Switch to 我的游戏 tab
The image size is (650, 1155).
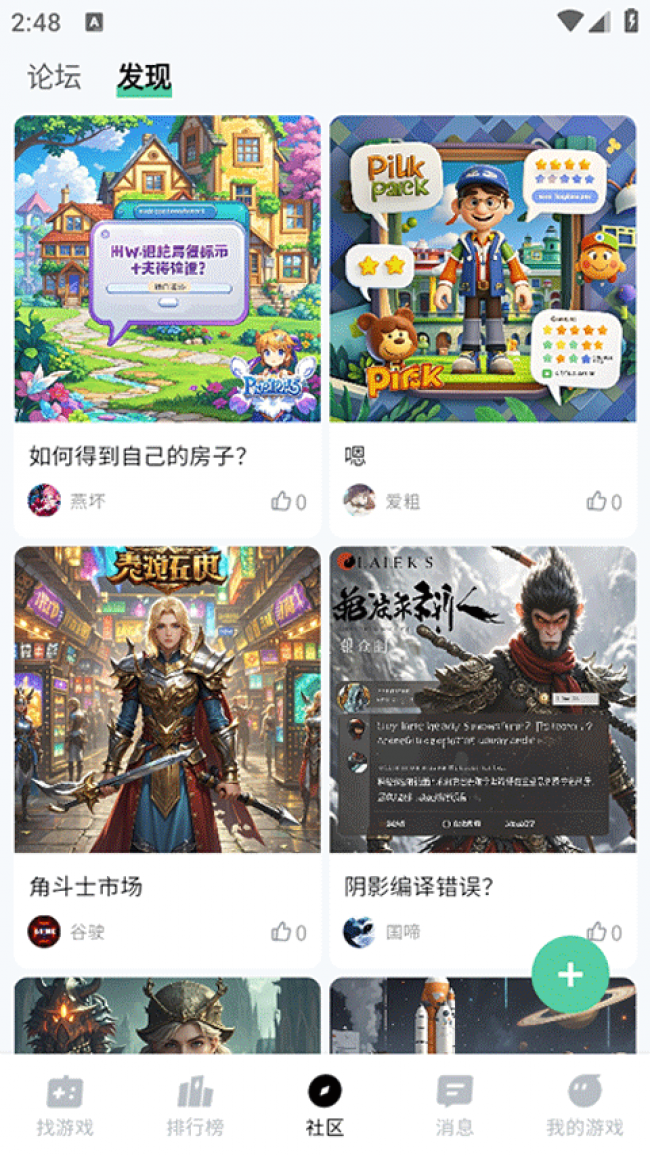584,1105
